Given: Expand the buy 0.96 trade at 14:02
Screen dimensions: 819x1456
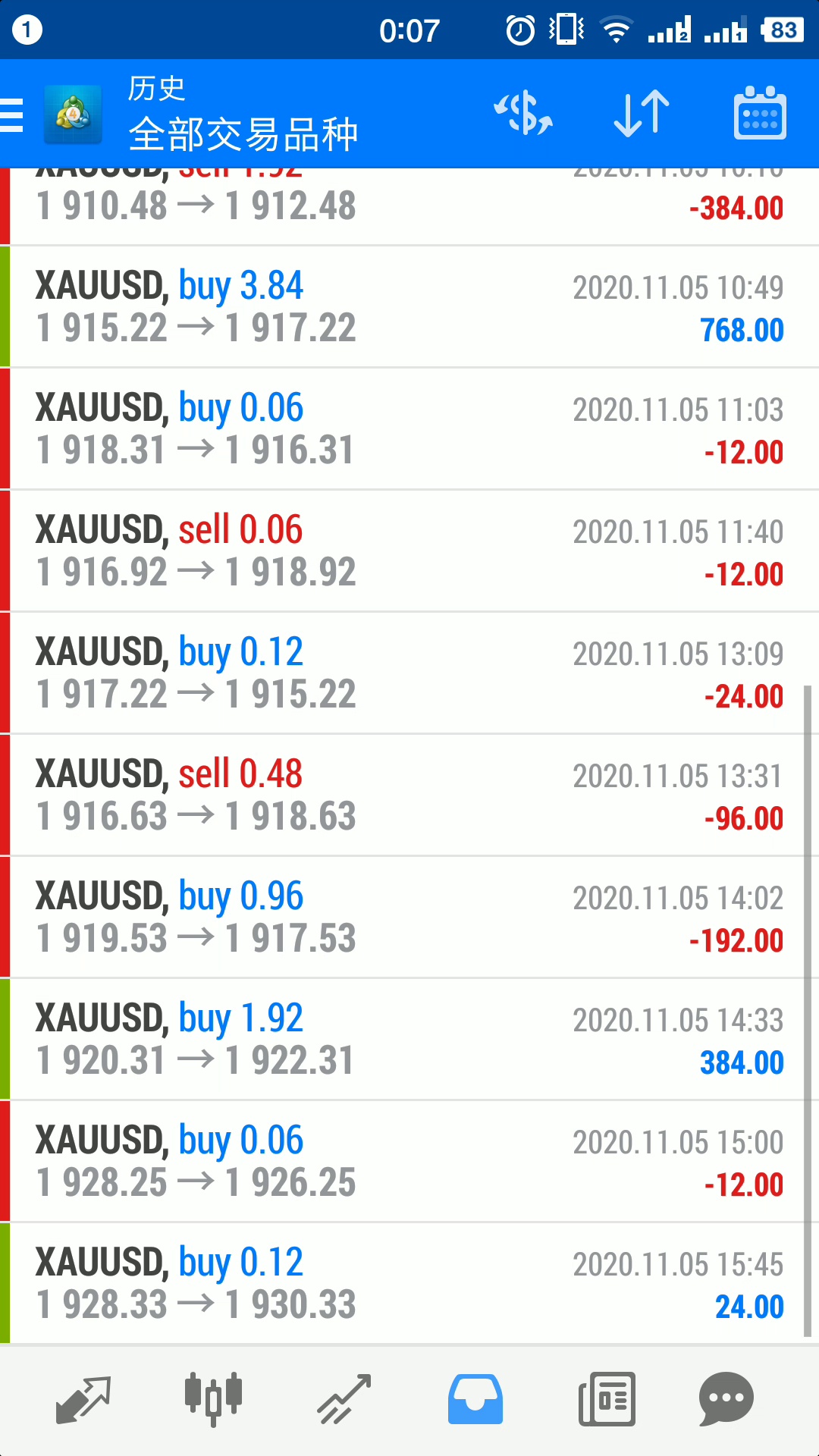Looking at the screenshot, I should click(409, 918).
